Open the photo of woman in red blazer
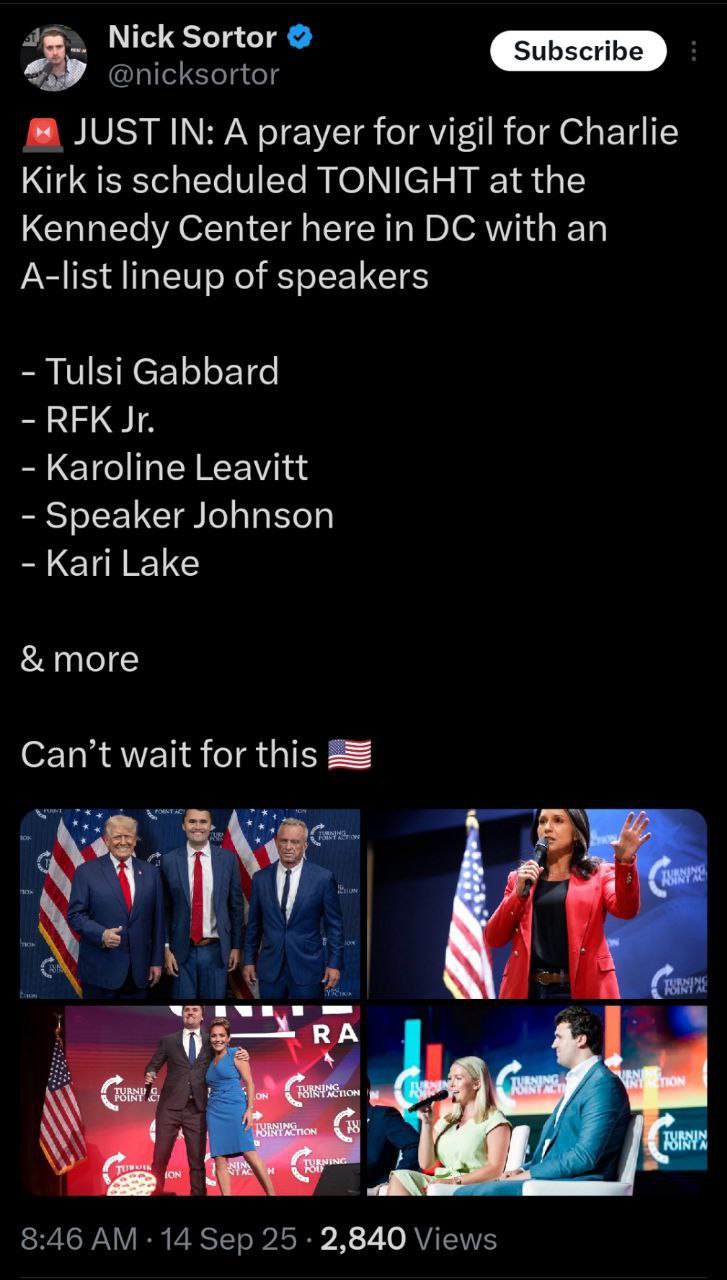This screenshot has height=1280, width=727. pyautogui.click(x=537, y=904)
